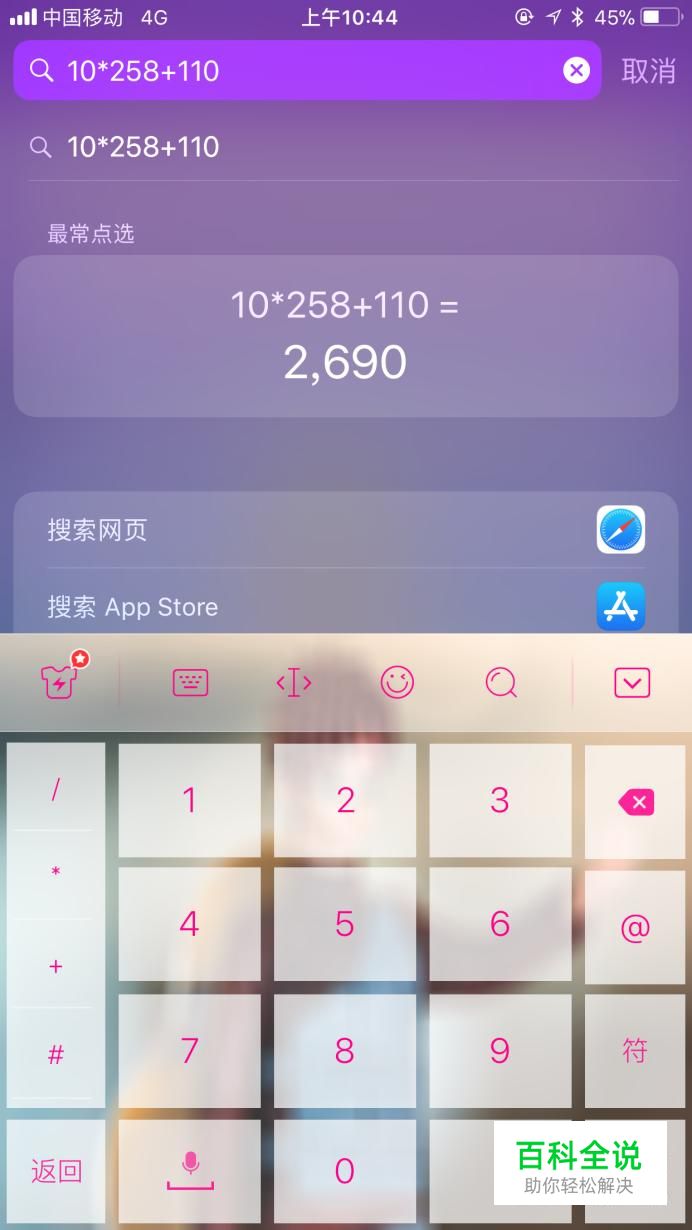Tap 返回 to return to letters
The image size is (692, 1230).
(x=56, y=1171)
